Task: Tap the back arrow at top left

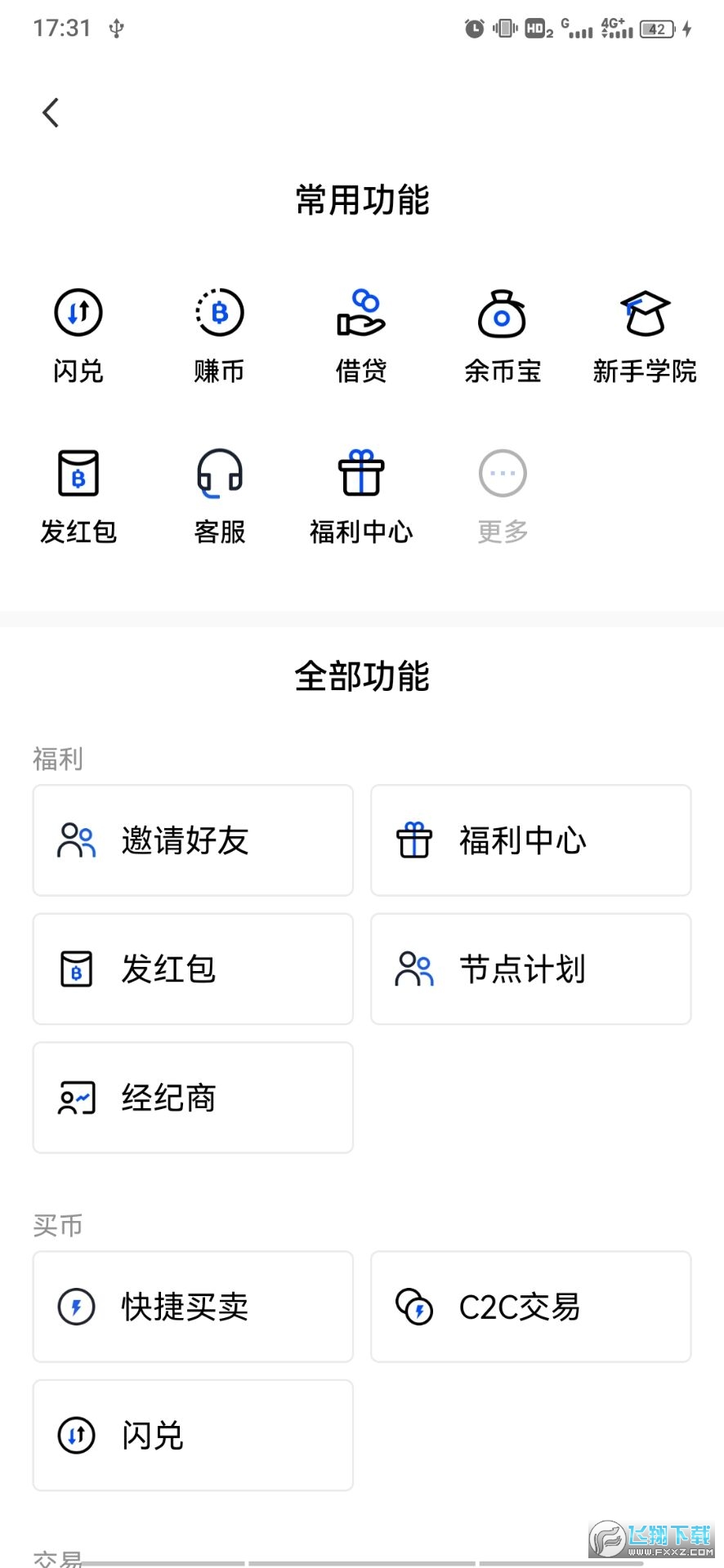Action: coord(50,112)
